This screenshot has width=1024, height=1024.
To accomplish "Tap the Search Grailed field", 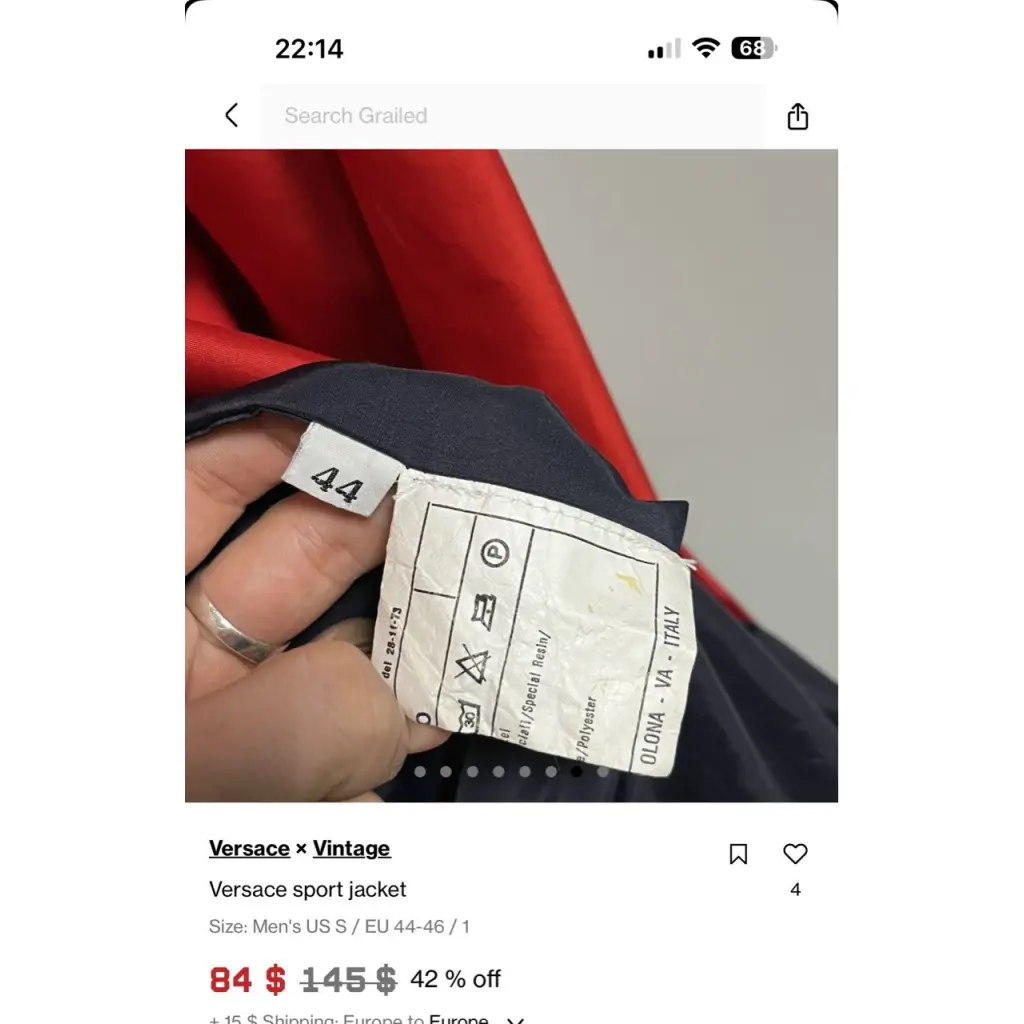I will coord(511,116).
